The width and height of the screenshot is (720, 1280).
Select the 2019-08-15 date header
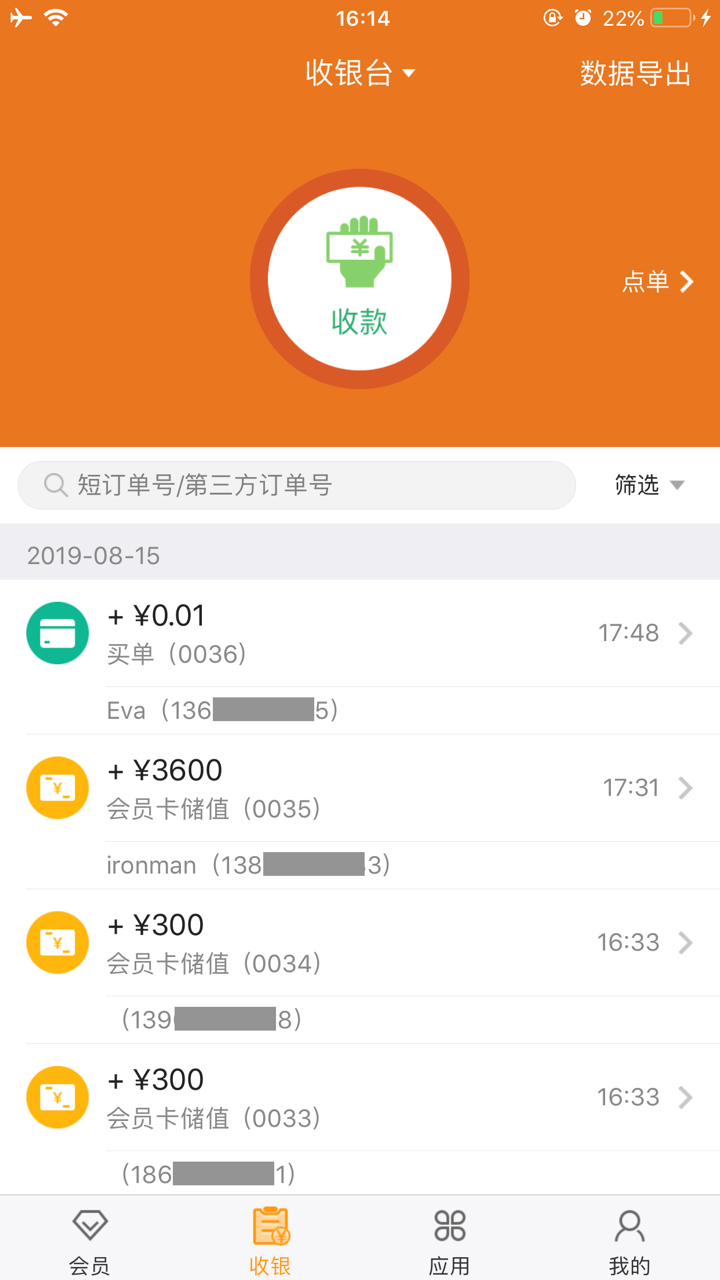[93, 555]
